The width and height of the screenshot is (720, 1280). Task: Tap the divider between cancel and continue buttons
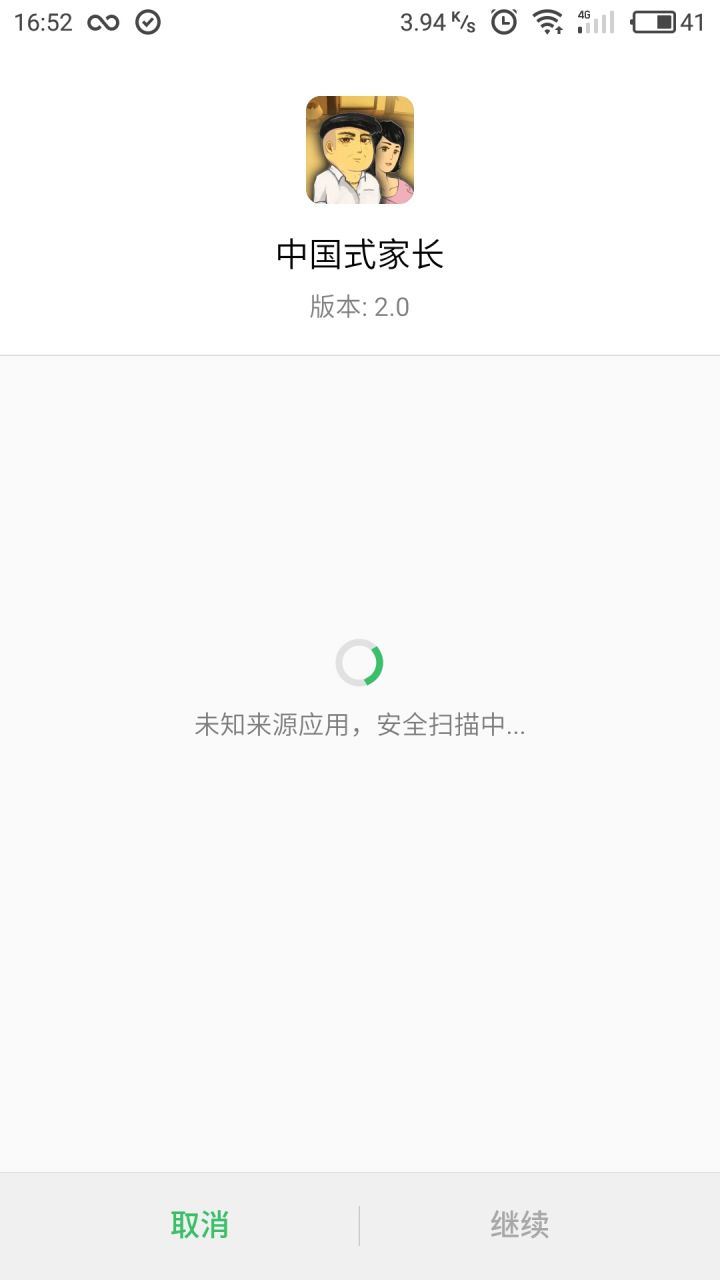click(x=360, y=1223)
